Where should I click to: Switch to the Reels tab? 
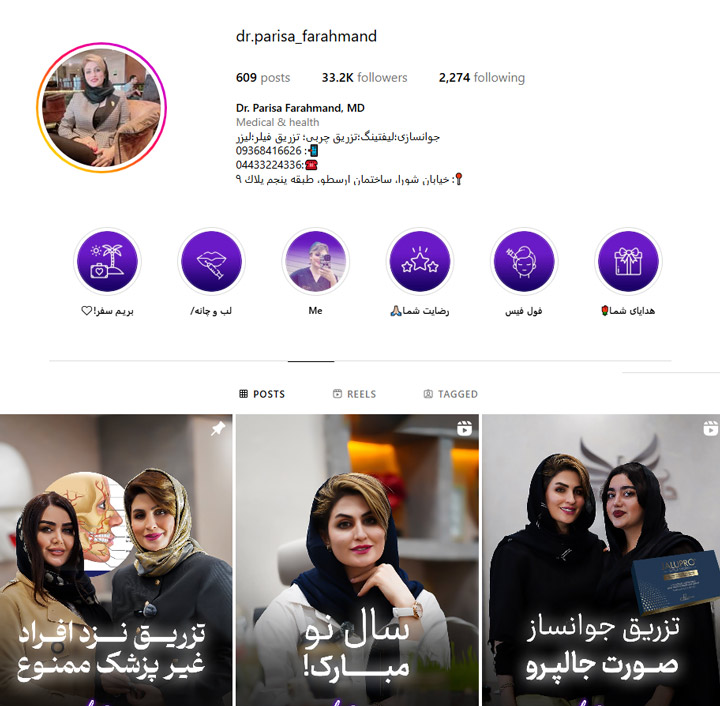pyautogui.click(x=354, y=394)
